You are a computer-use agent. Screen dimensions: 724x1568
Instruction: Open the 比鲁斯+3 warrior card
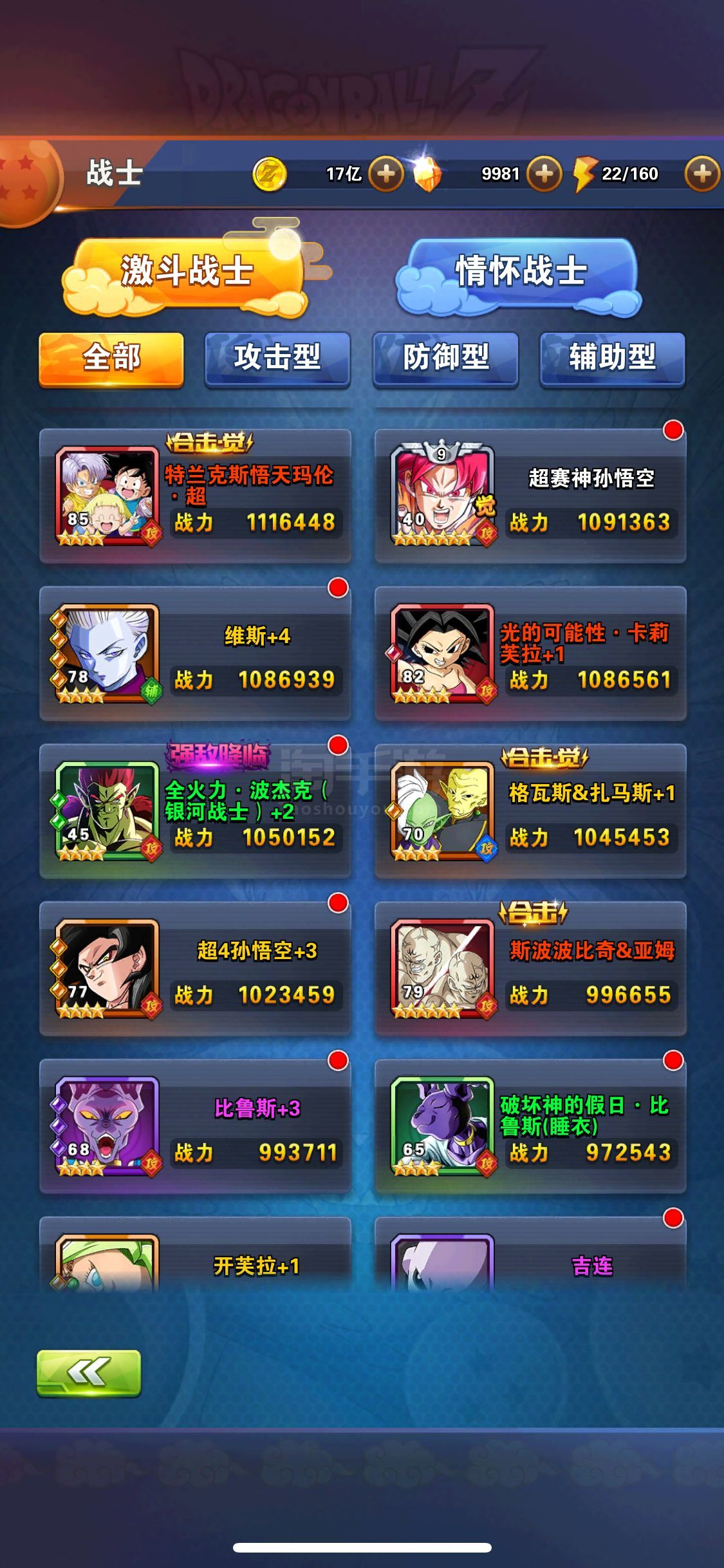click(195, 1126)
